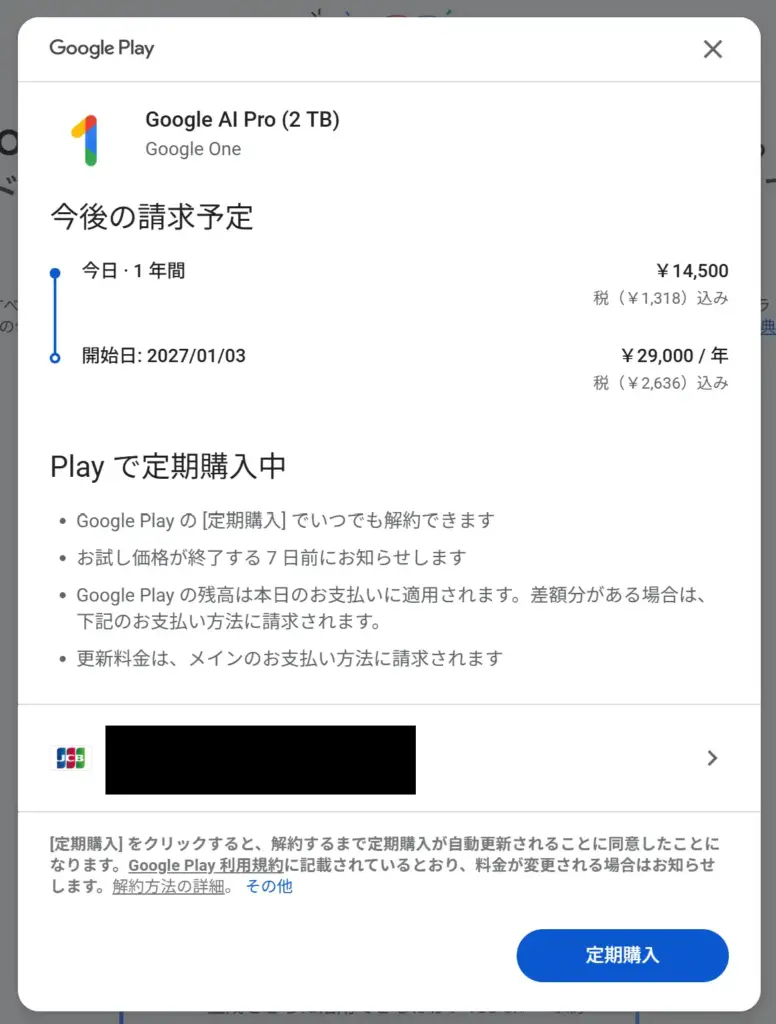Click the 定期購入 button
This screenshot has width=776, height=1024.
[x=622, y=955]
